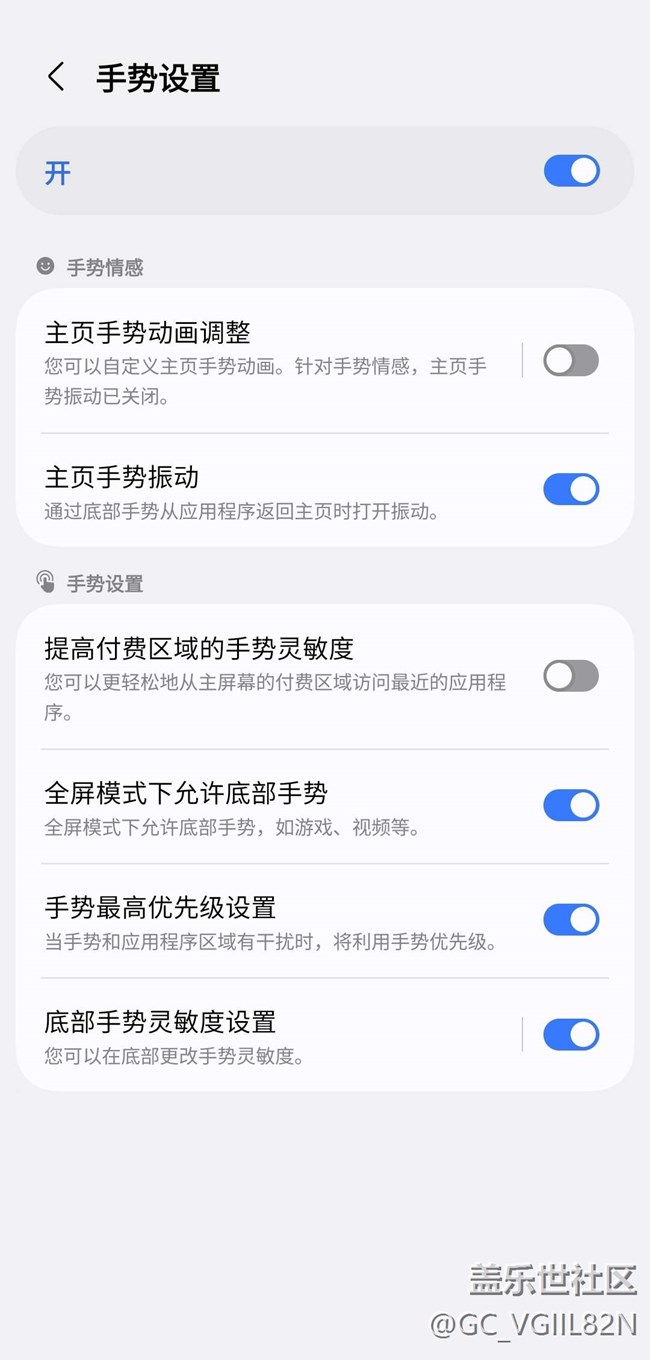The width and height of the screenshot is (650, 1360).
Task: Turn on 提高付费区域的手势灵敏度
Action: click(x=571, y=676)
